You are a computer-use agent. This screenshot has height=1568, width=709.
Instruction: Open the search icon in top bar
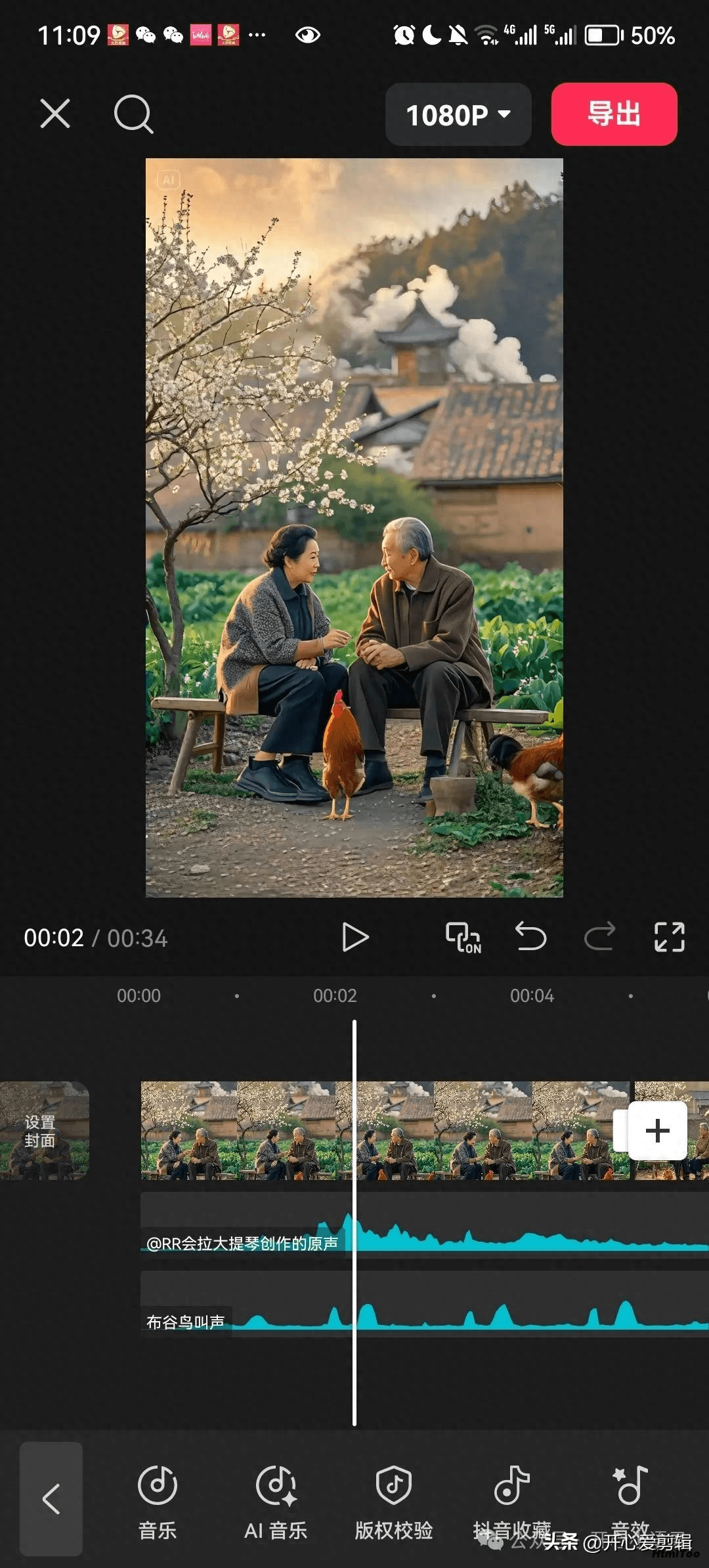[x=133, y=114]
